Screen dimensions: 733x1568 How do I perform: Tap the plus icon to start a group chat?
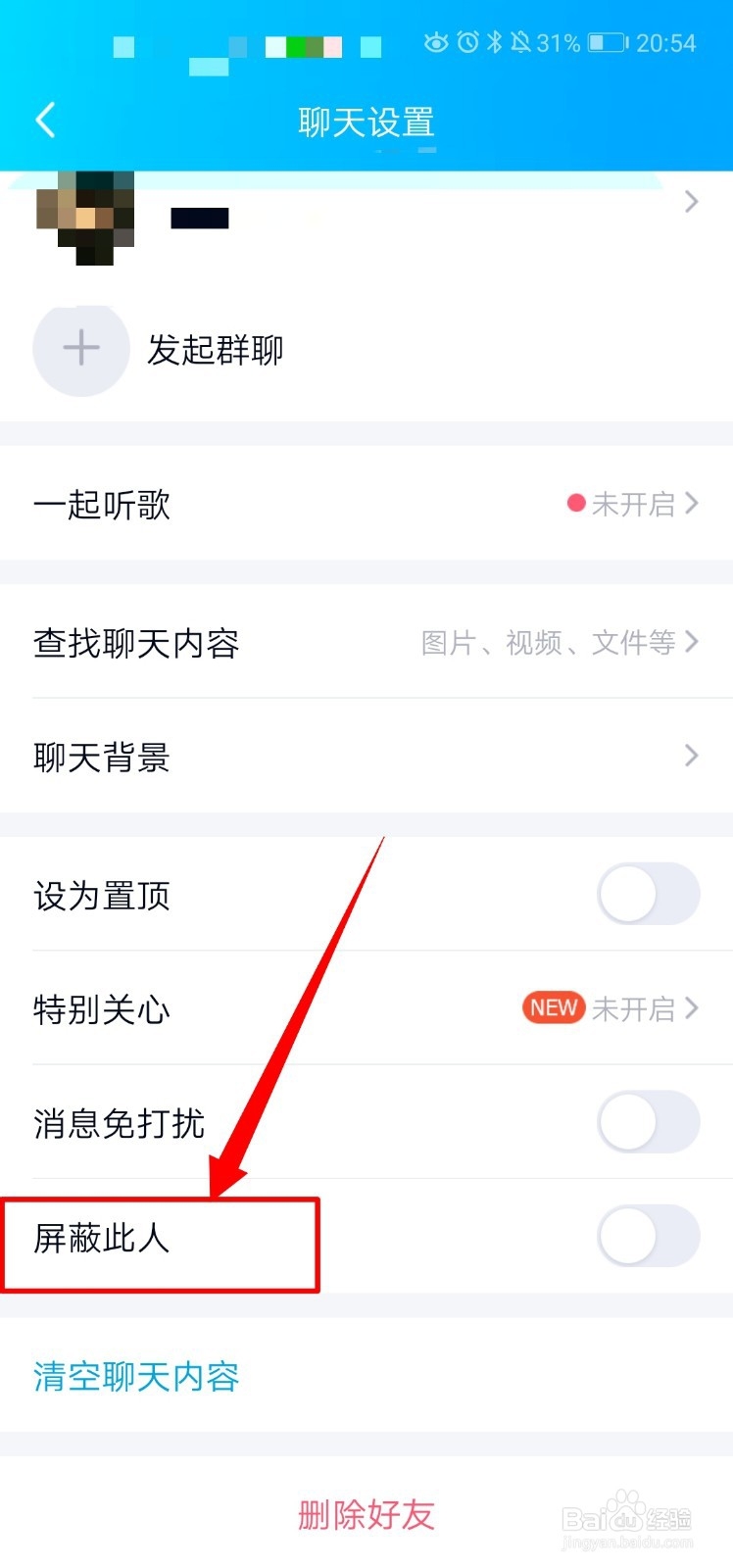pyautogui.click(x=81, y=350)
